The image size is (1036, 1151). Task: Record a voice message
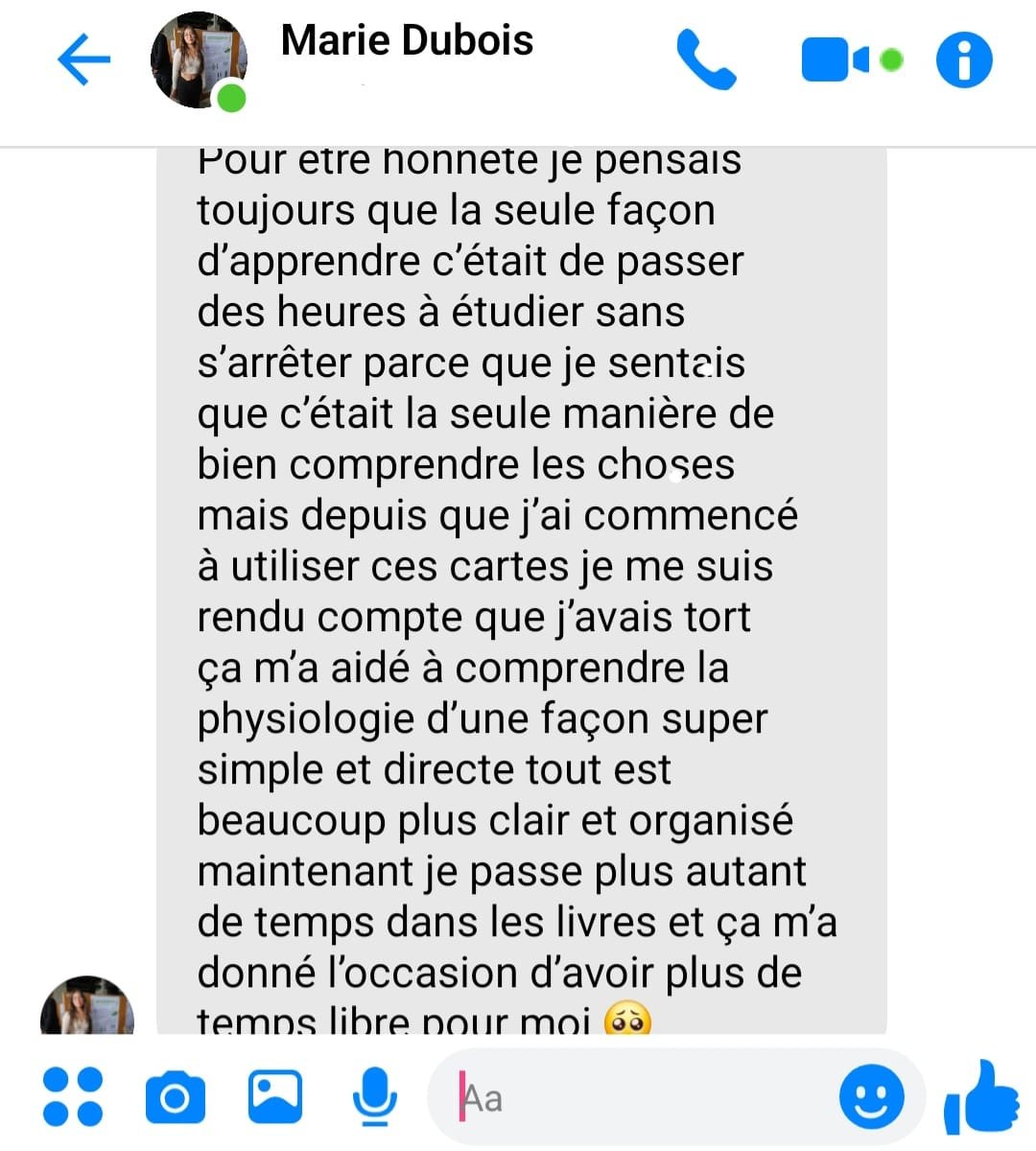[x=374, y=1096]
